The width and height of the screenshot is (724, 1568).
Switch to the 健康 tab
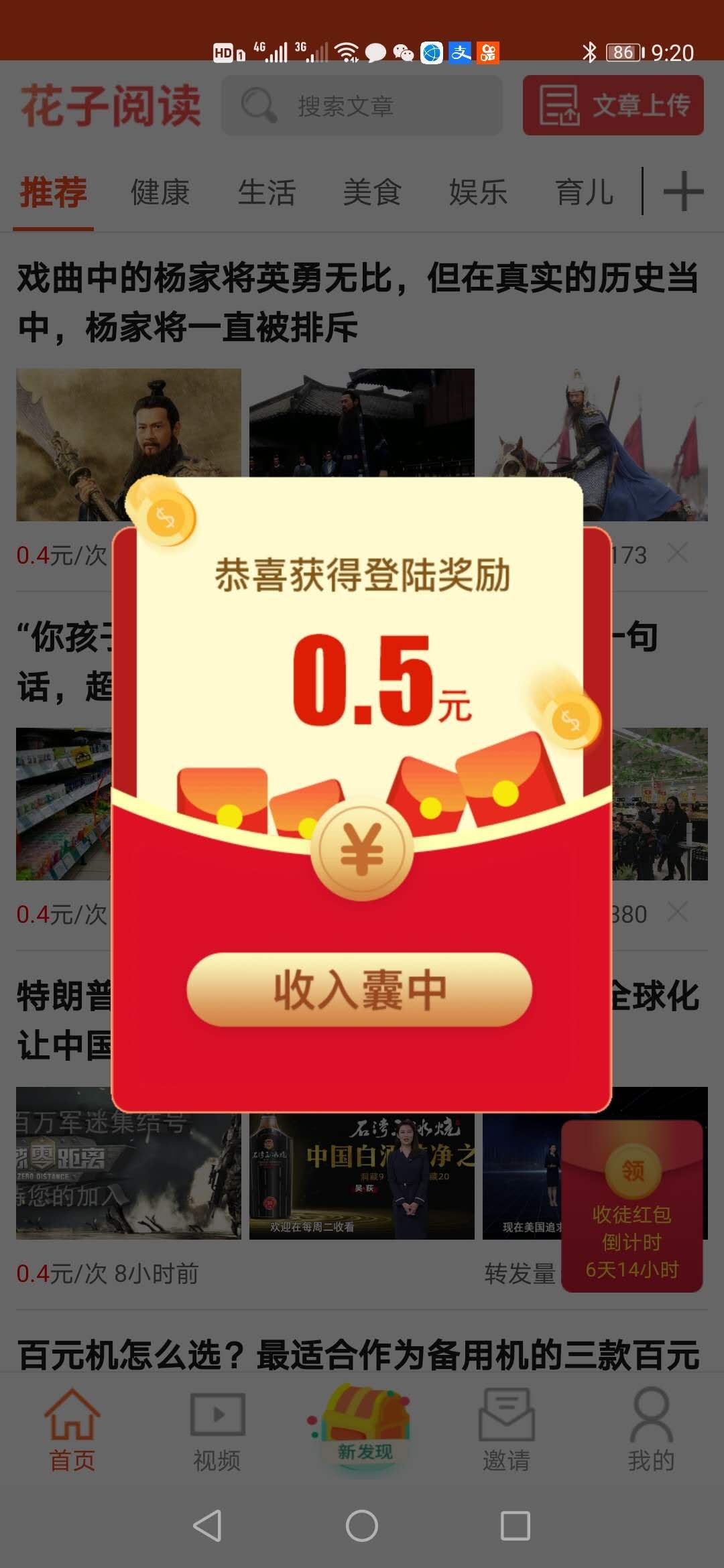click(x=160, y=193)
